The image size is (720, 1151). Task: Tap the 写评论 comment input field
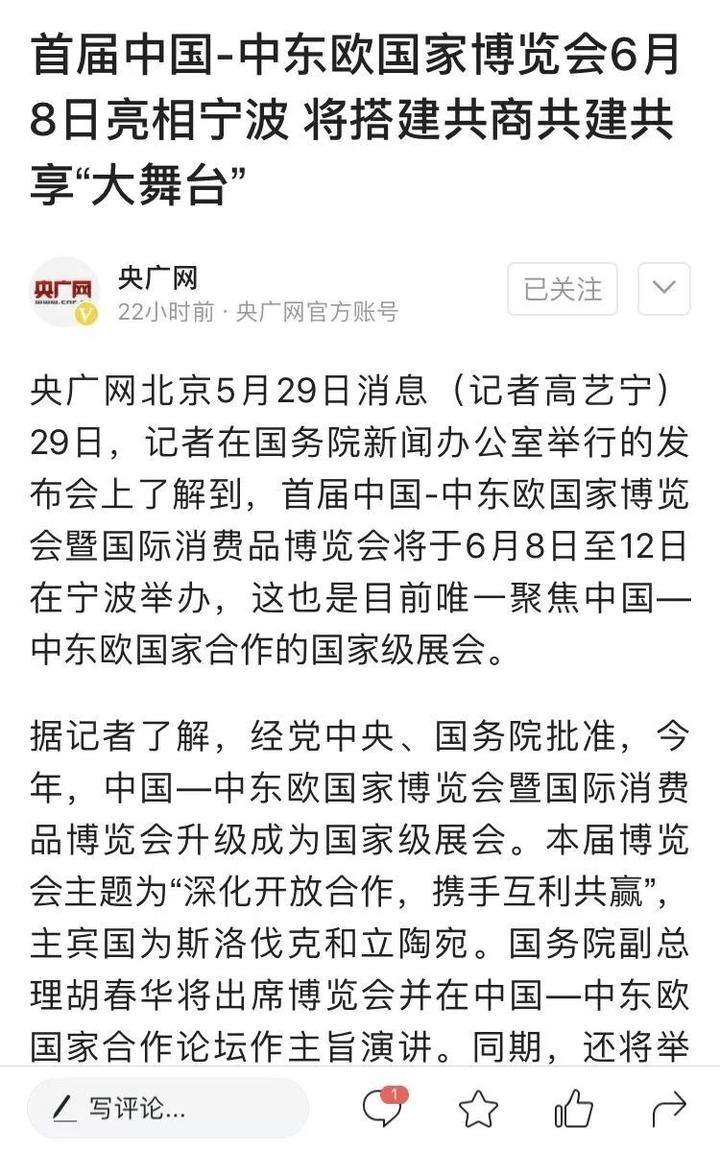coord(165,1107)
